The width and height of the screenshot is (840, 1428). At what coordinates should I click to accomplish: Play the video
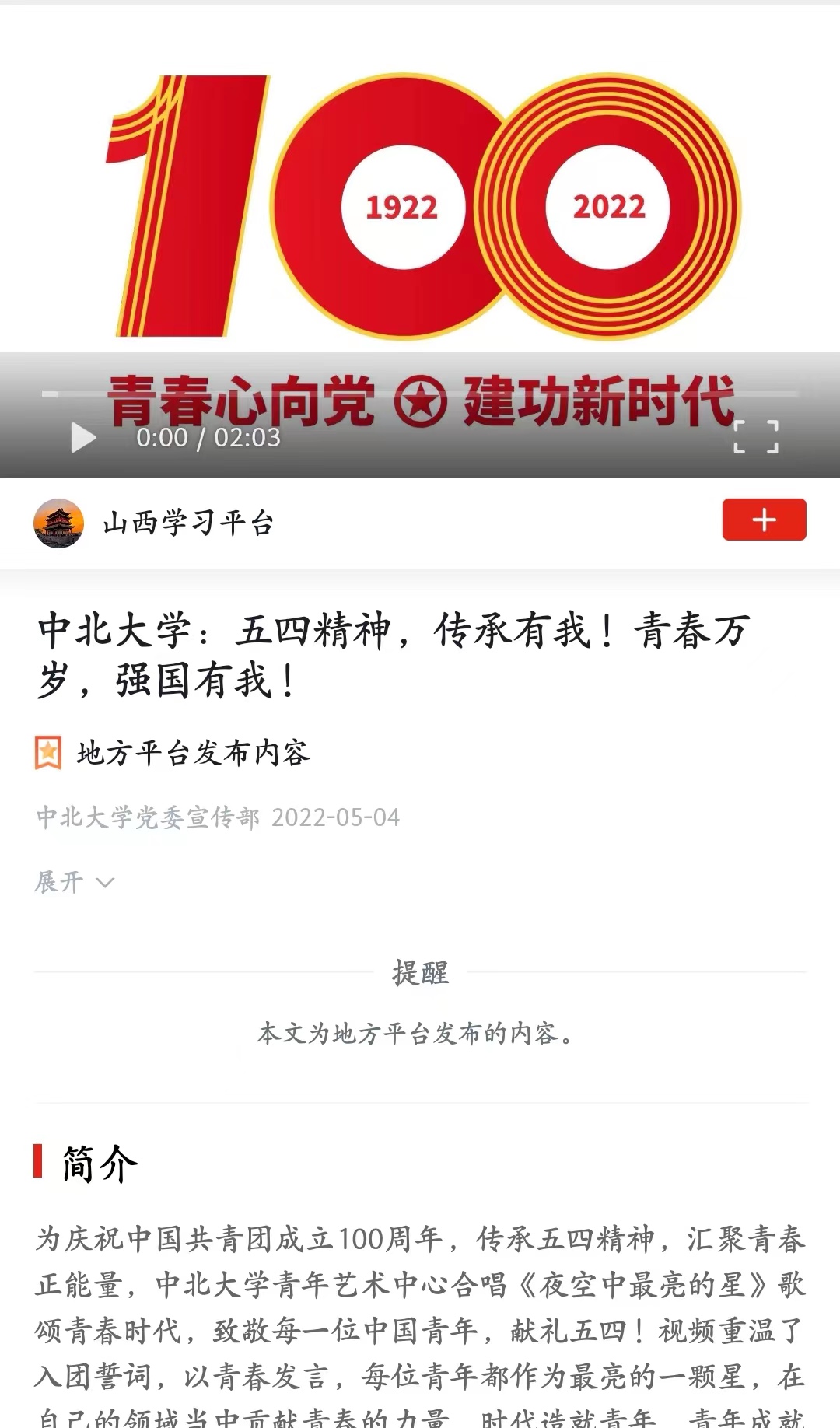click(83, 437)
